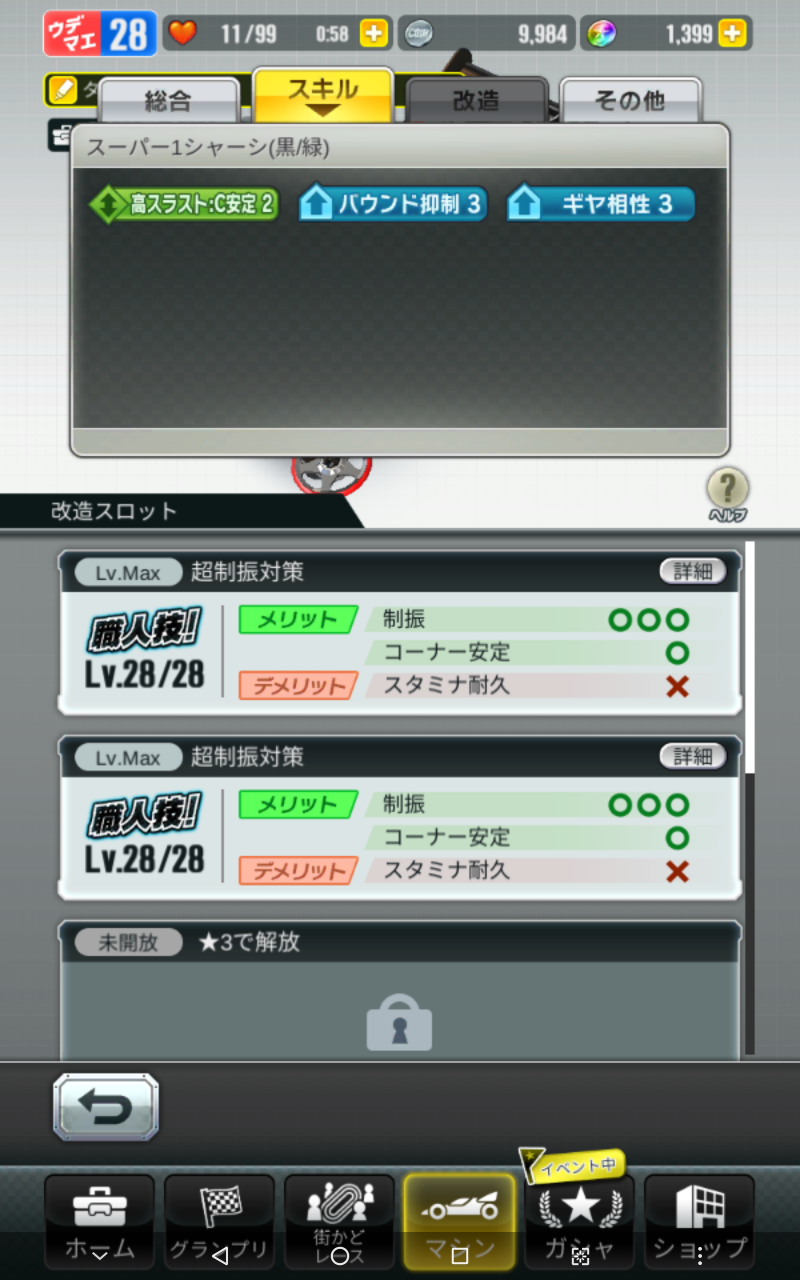
Task: Switch to the 改造 tab
Action: pyautogui.click(x=477, y=100)
